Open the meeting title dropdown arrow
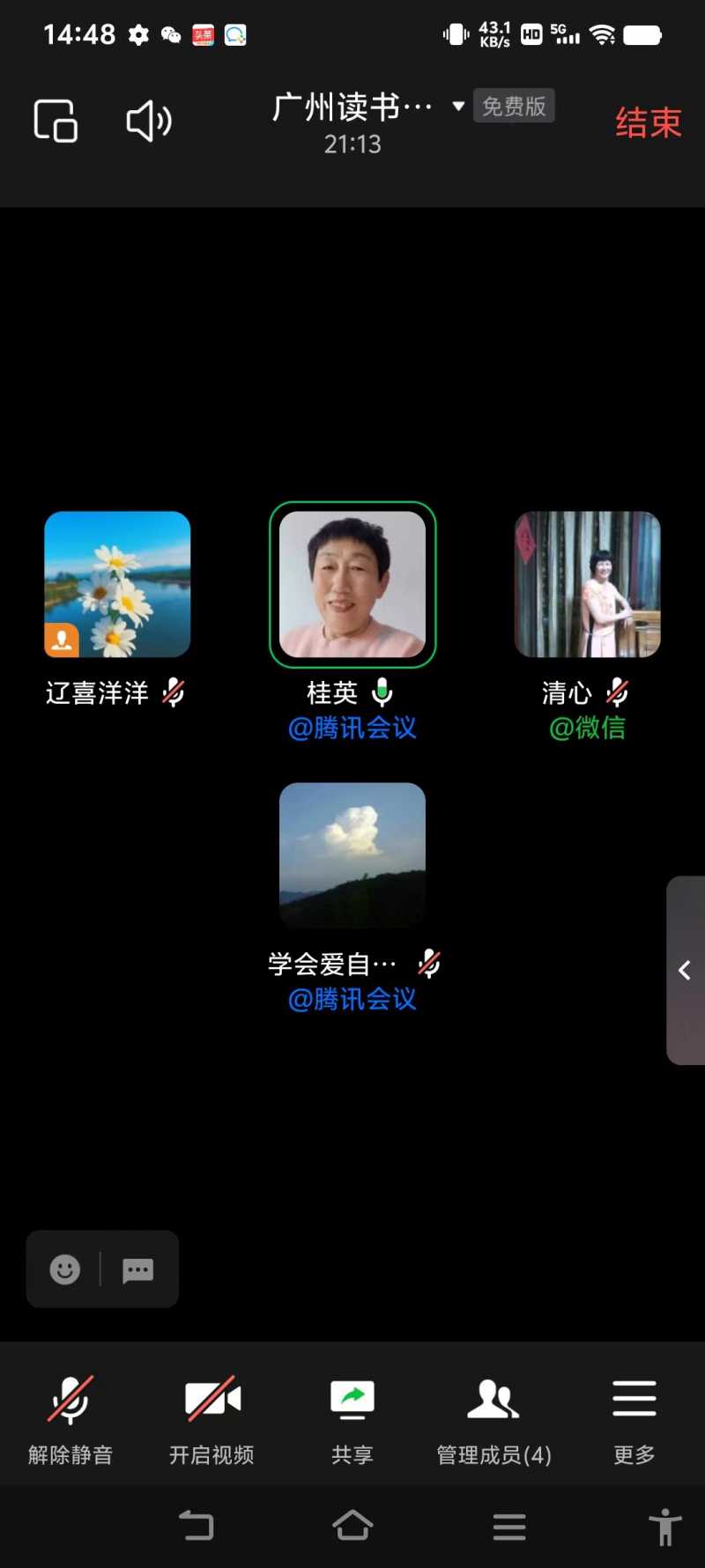Viewport: 705px width, 1568px height. pos(457,105)
